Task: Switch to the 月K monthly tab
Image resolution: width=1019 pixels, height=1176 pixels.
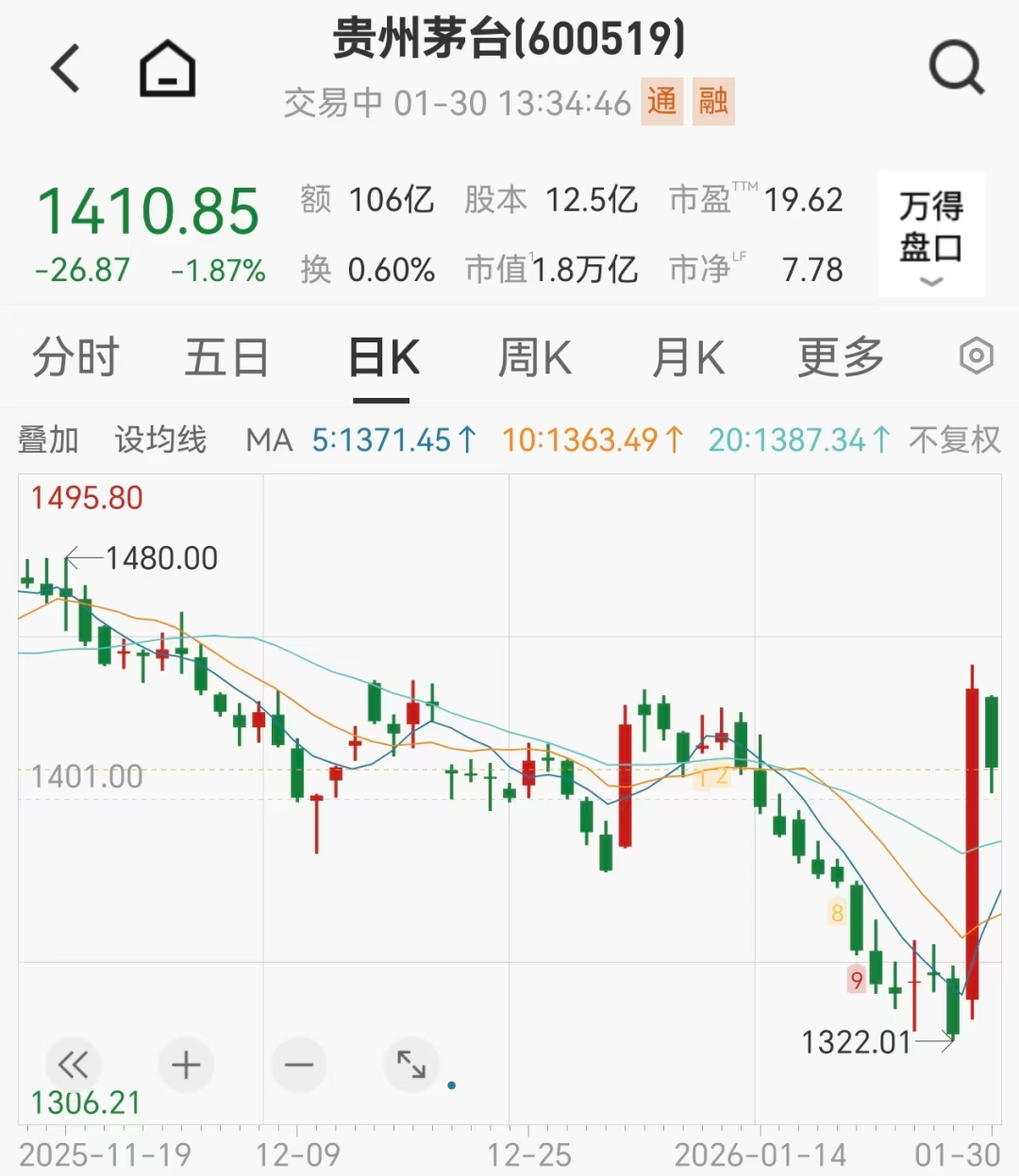Action: 689,357
